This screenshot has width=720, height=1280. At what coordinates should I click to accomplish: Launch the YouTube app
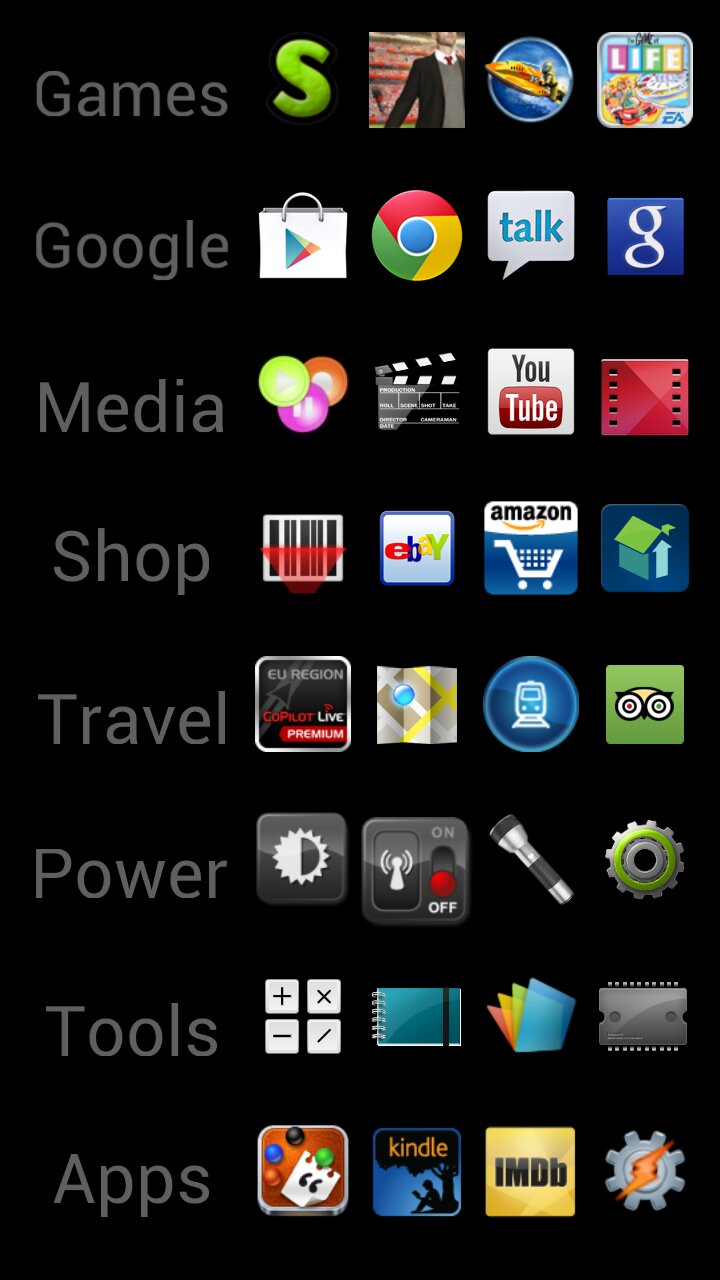point(531,391)
